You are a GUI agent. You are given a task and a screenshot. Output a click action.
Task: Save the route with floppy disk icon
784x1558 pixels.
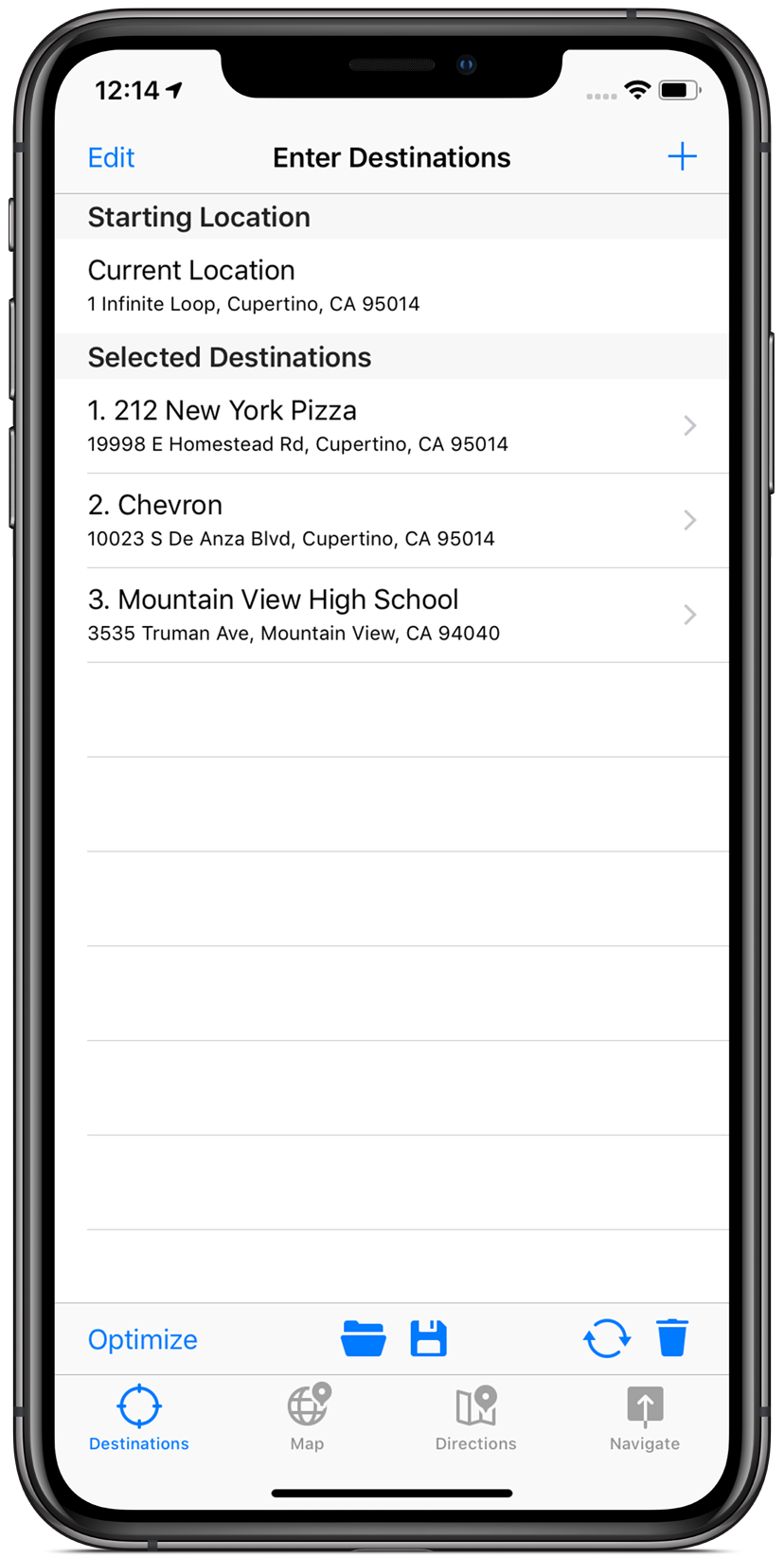click(428, 1339)
